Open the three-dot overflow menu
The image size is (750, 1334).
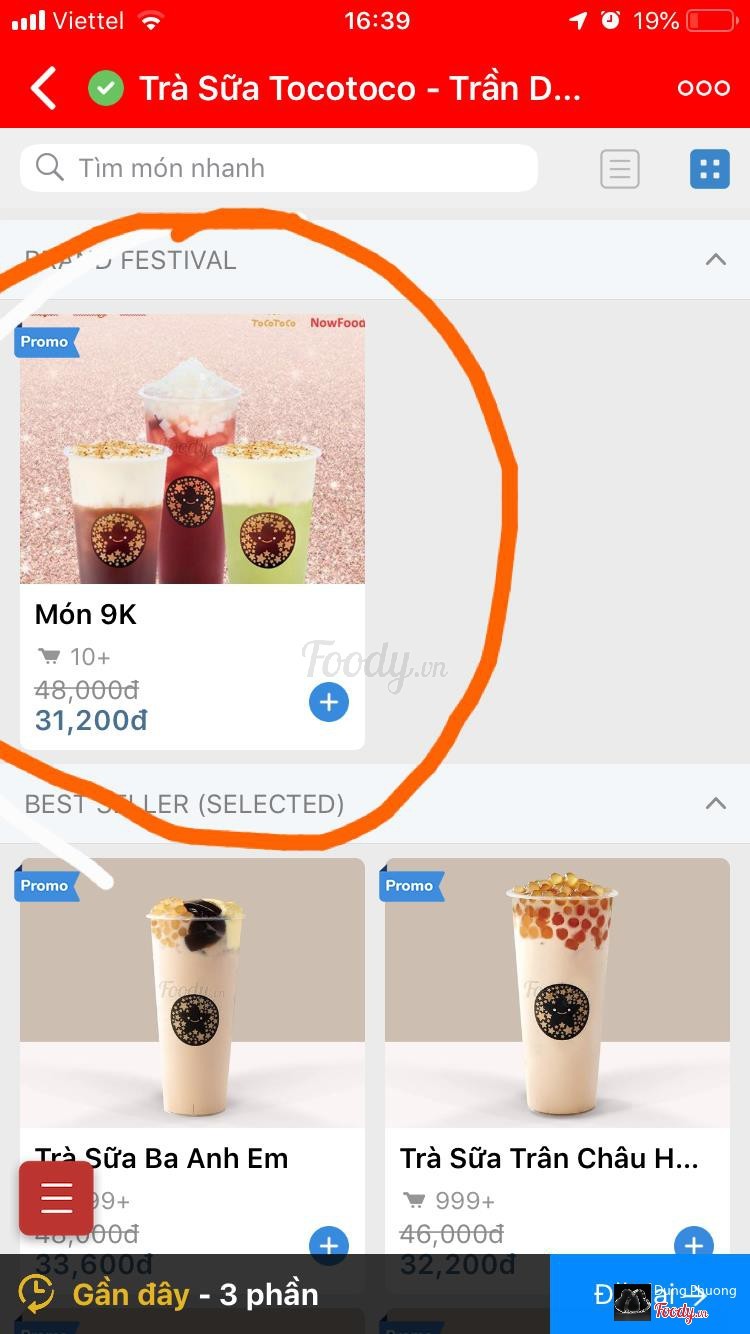[x=703, y=88]
